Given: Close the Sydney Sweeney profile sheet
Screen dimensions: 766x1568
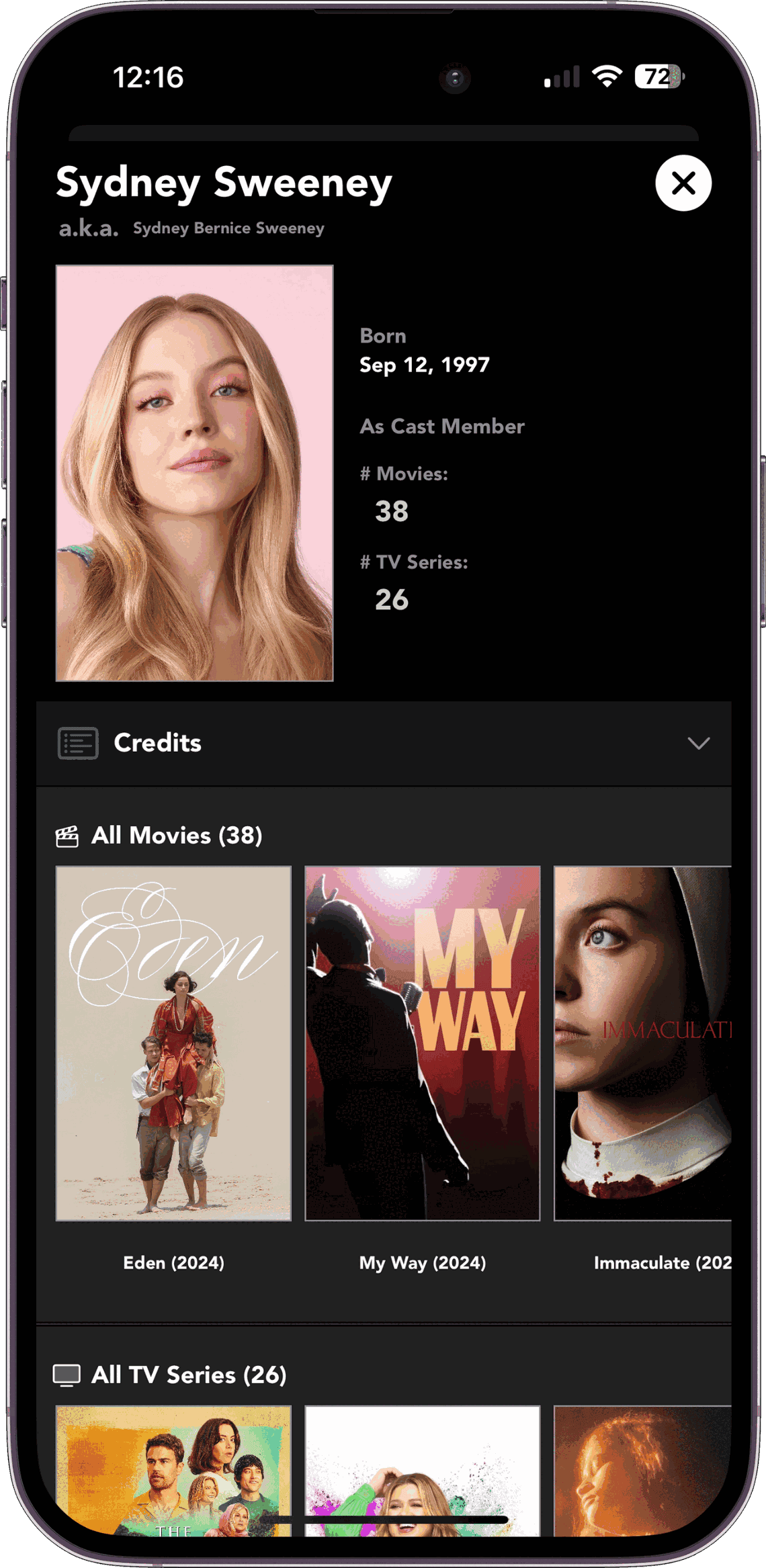Looking at the screenshot, I should (x=683, y=183).
